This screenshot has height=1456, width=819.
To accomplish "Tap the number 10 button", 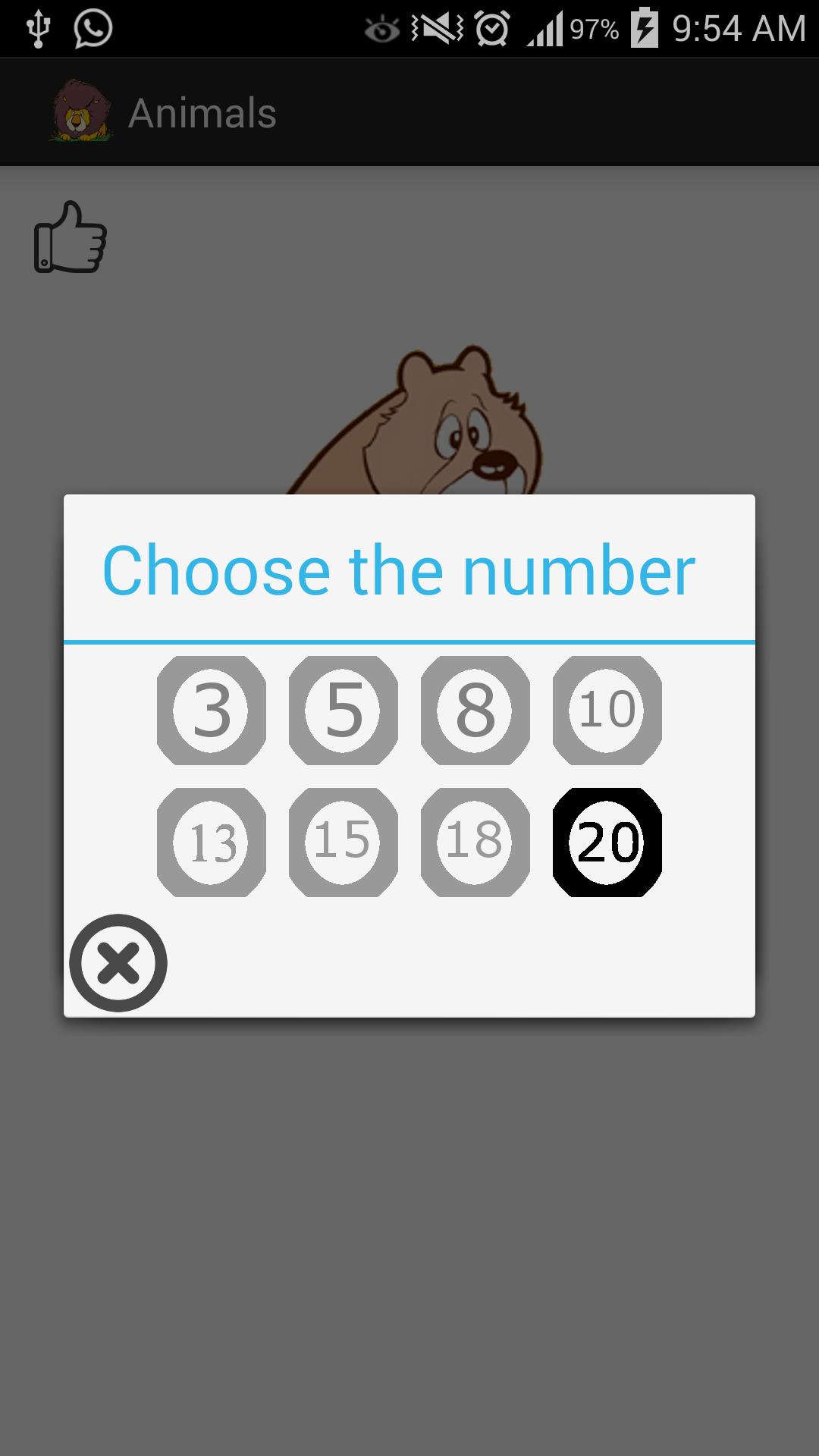I will pos(607,711).
